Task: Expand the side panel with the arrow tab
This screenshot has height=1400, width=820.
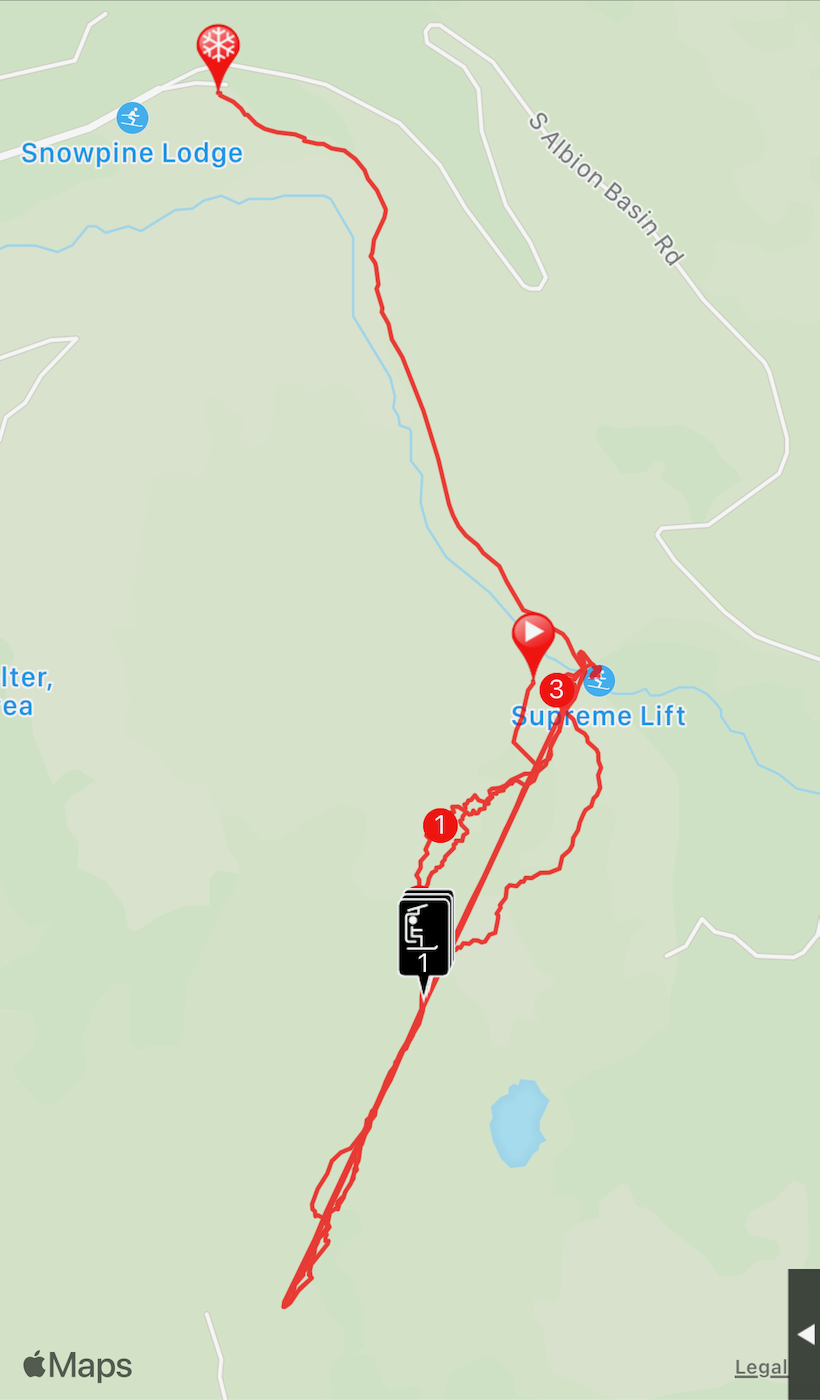Action: pyautogui.click(x=805, y=1334)
